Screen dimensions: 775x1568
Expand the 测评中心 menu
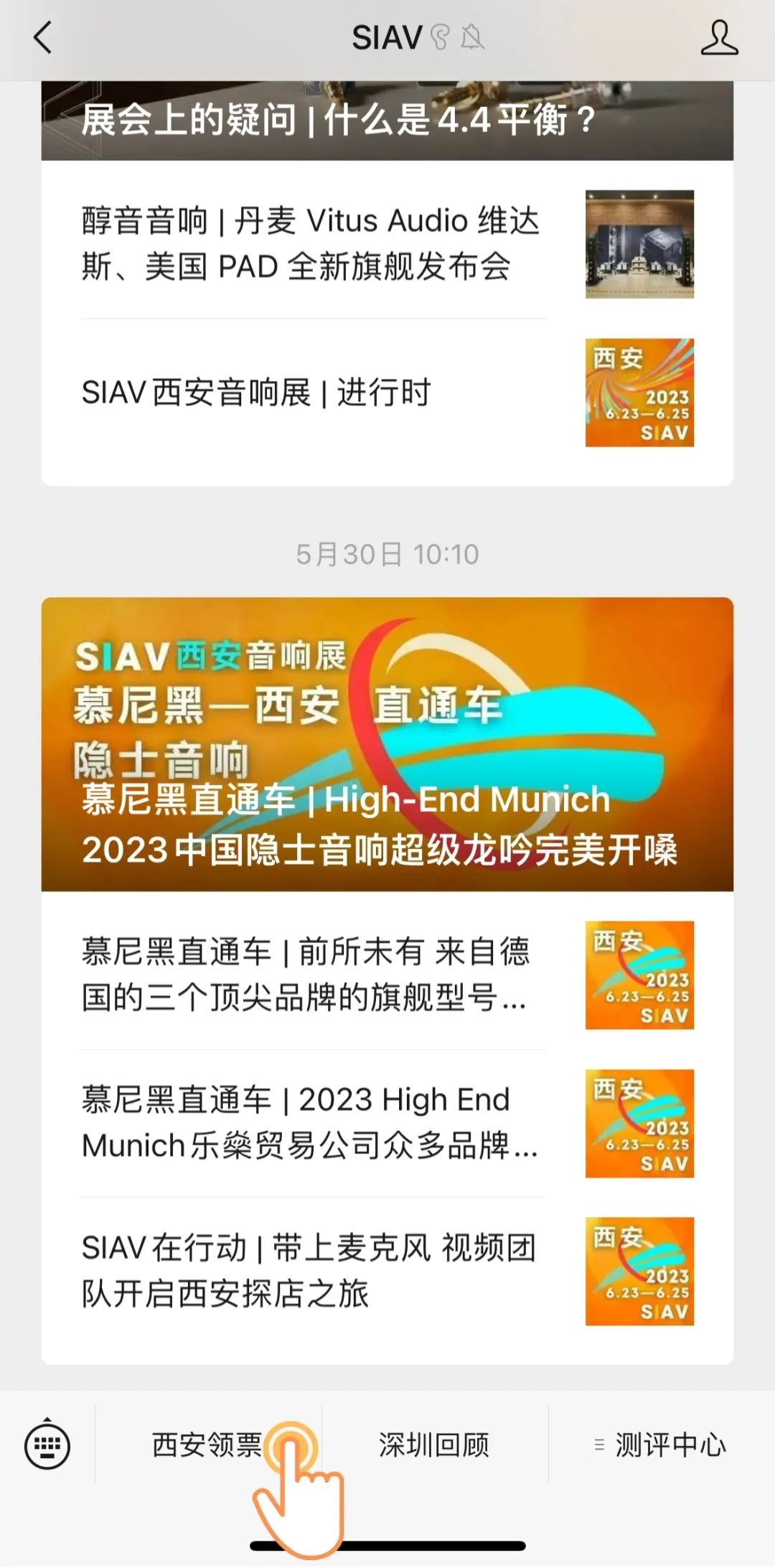[x=662, y=1445]
